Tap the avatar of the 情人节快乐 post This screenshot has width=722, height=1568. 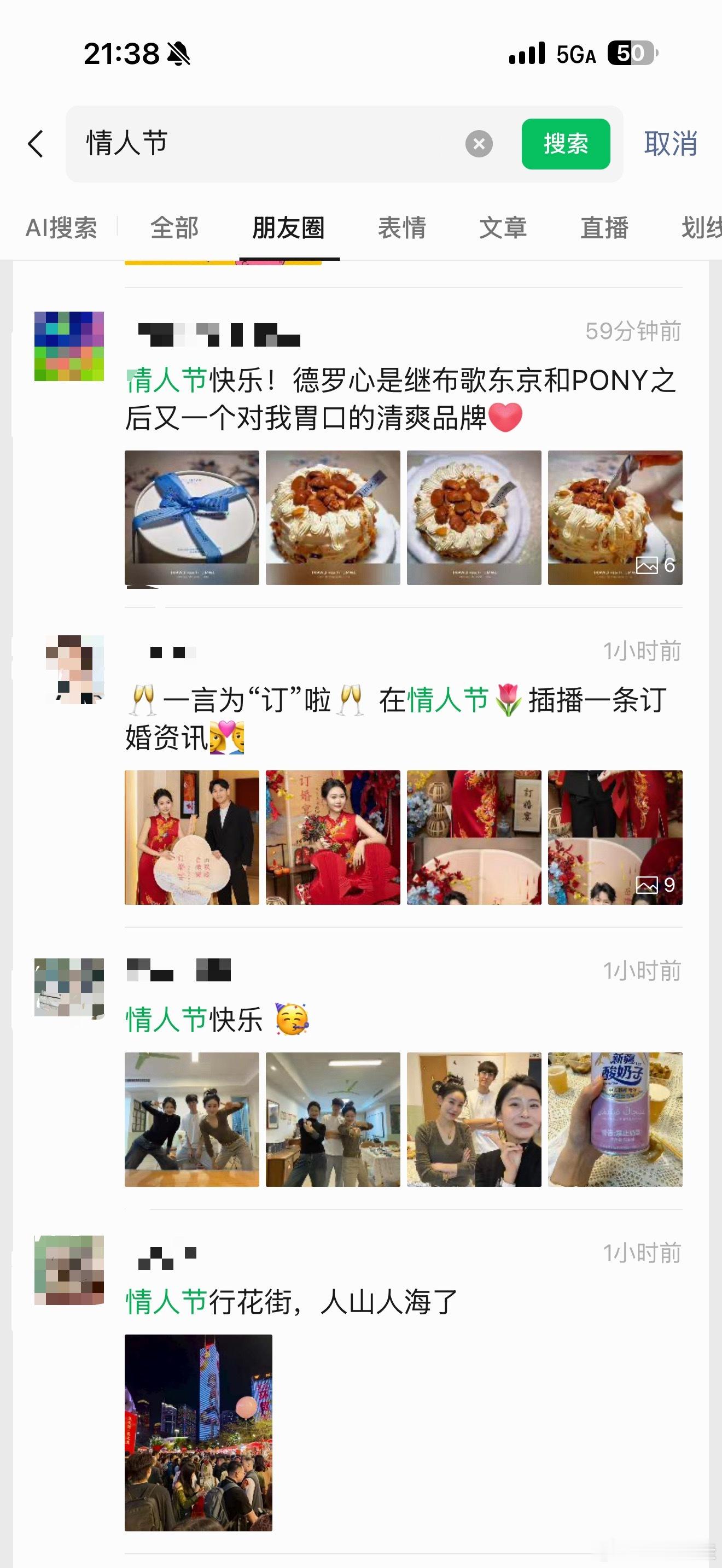69,989
